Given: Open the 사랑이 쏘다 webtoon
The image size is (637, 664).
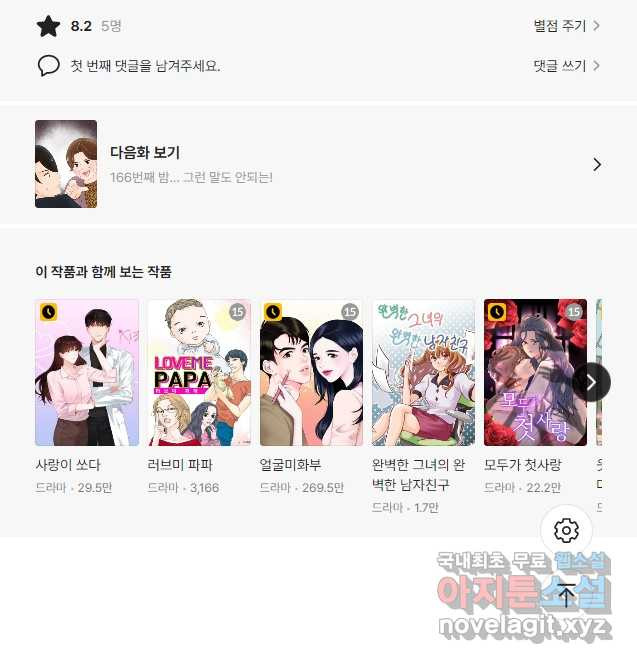Looking at the screenshot, I should point(87,373).
